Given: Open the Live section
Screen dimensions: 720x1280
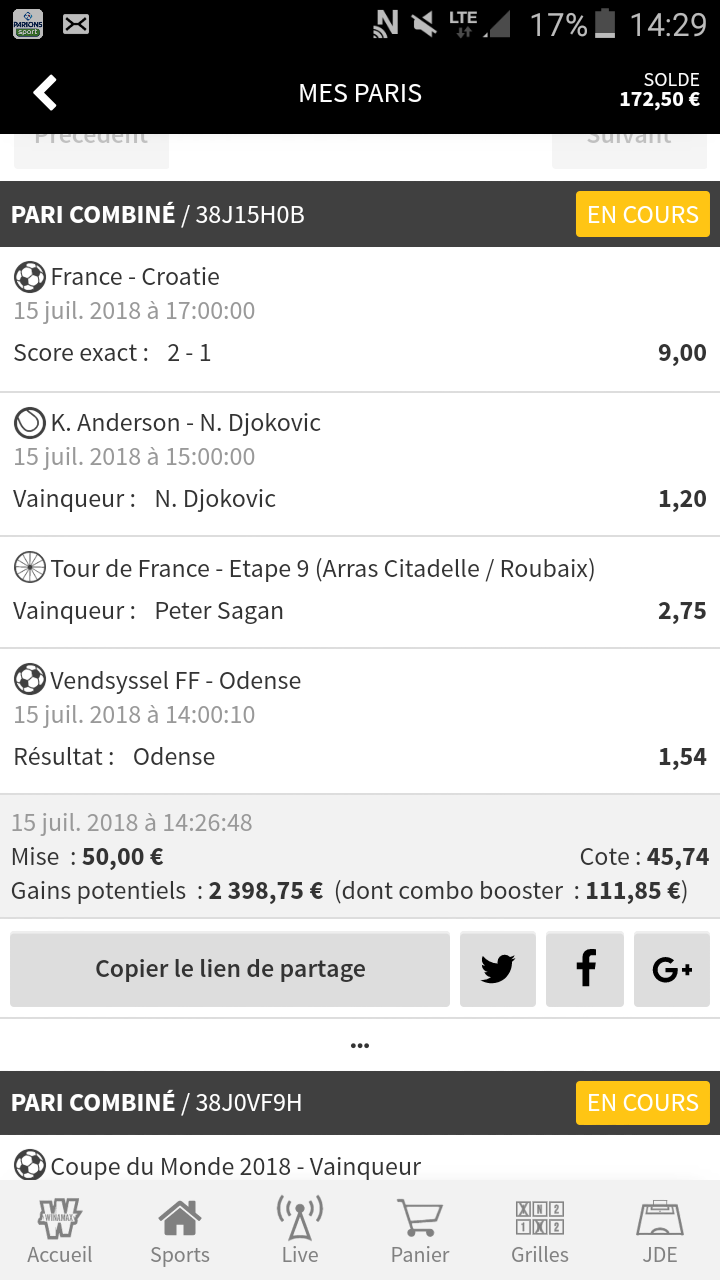Looking at the screenshot, I should click(300, 1231).
